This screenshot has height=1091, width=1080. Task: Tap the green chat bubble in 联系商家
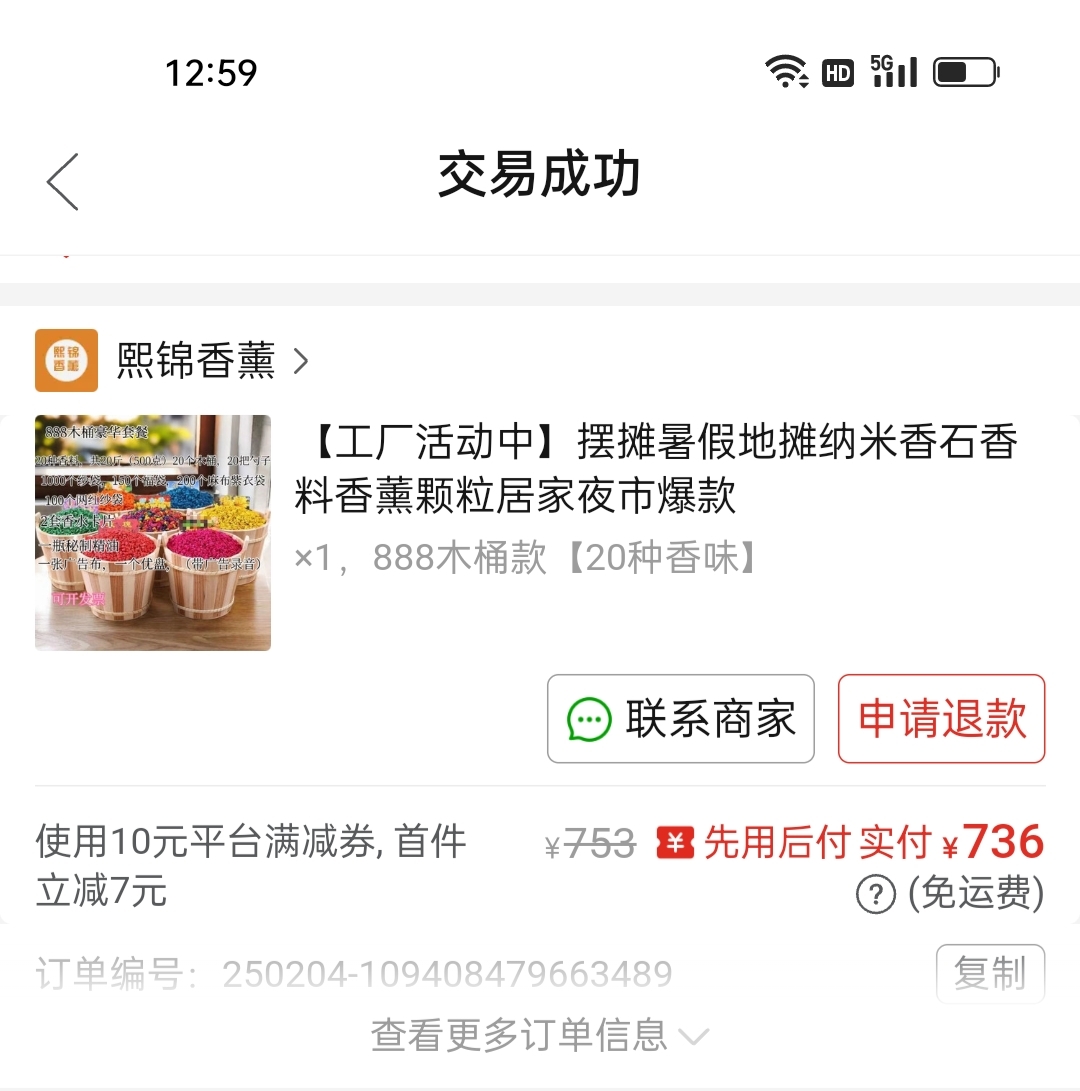(x=592, y=718)
